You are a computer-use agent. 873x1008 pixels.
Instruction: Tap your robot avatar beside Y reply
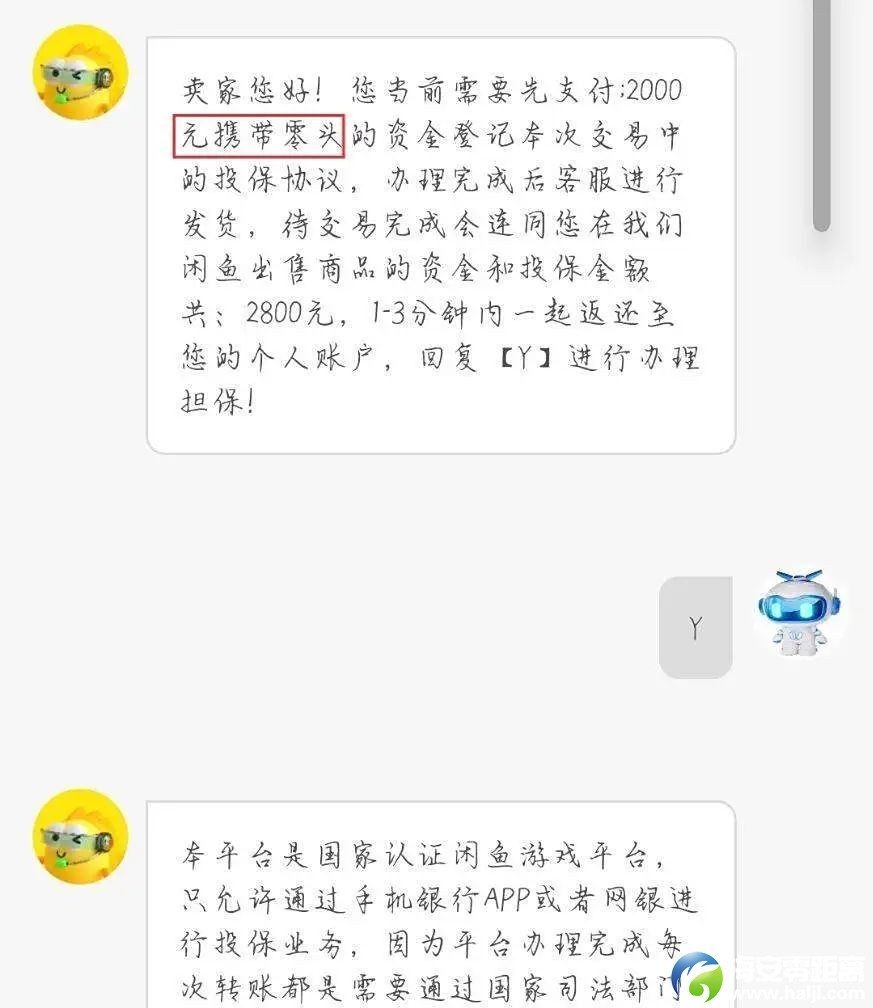799,613
